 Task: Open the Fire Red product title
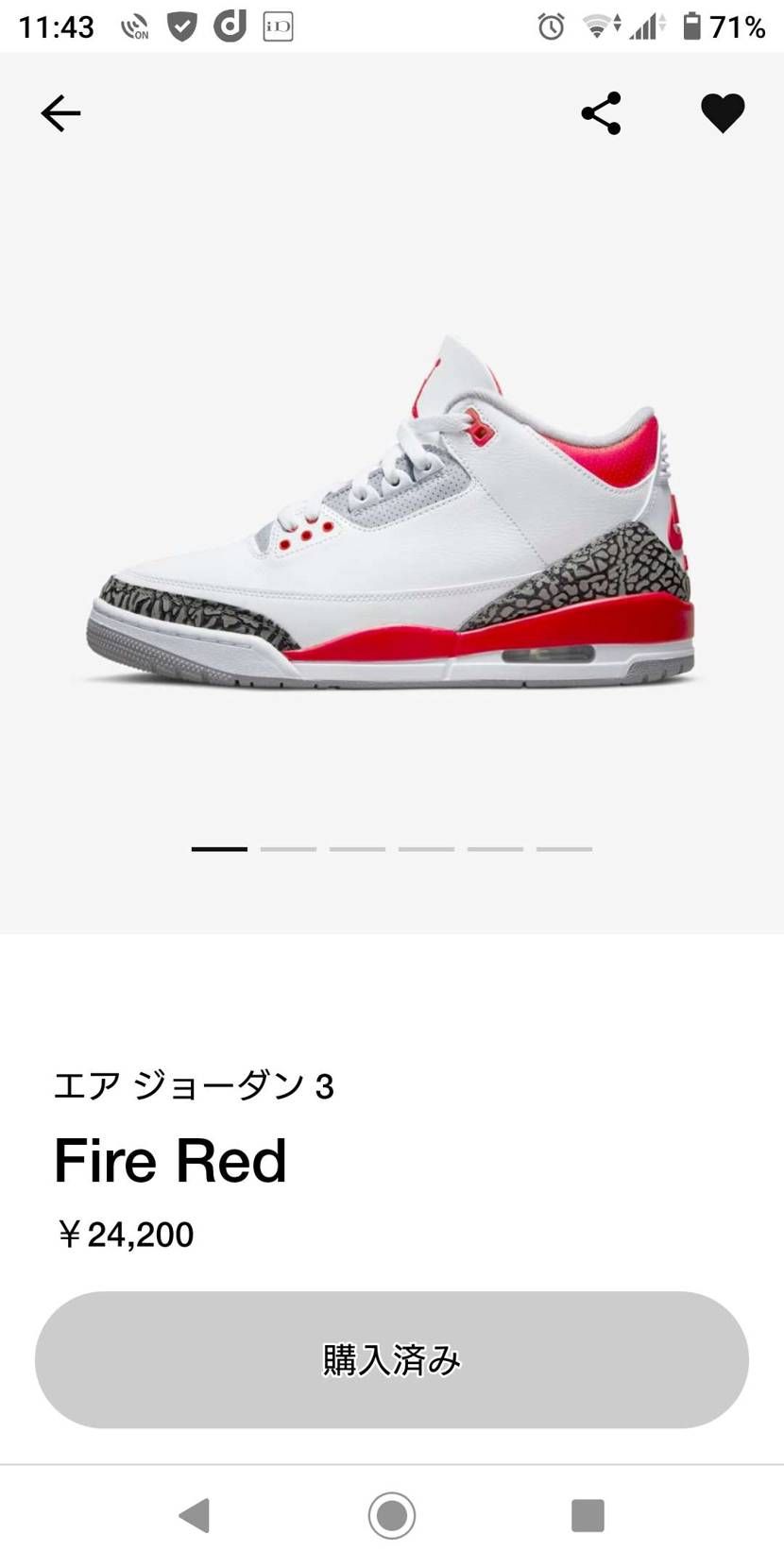(x=171, y=1160)
